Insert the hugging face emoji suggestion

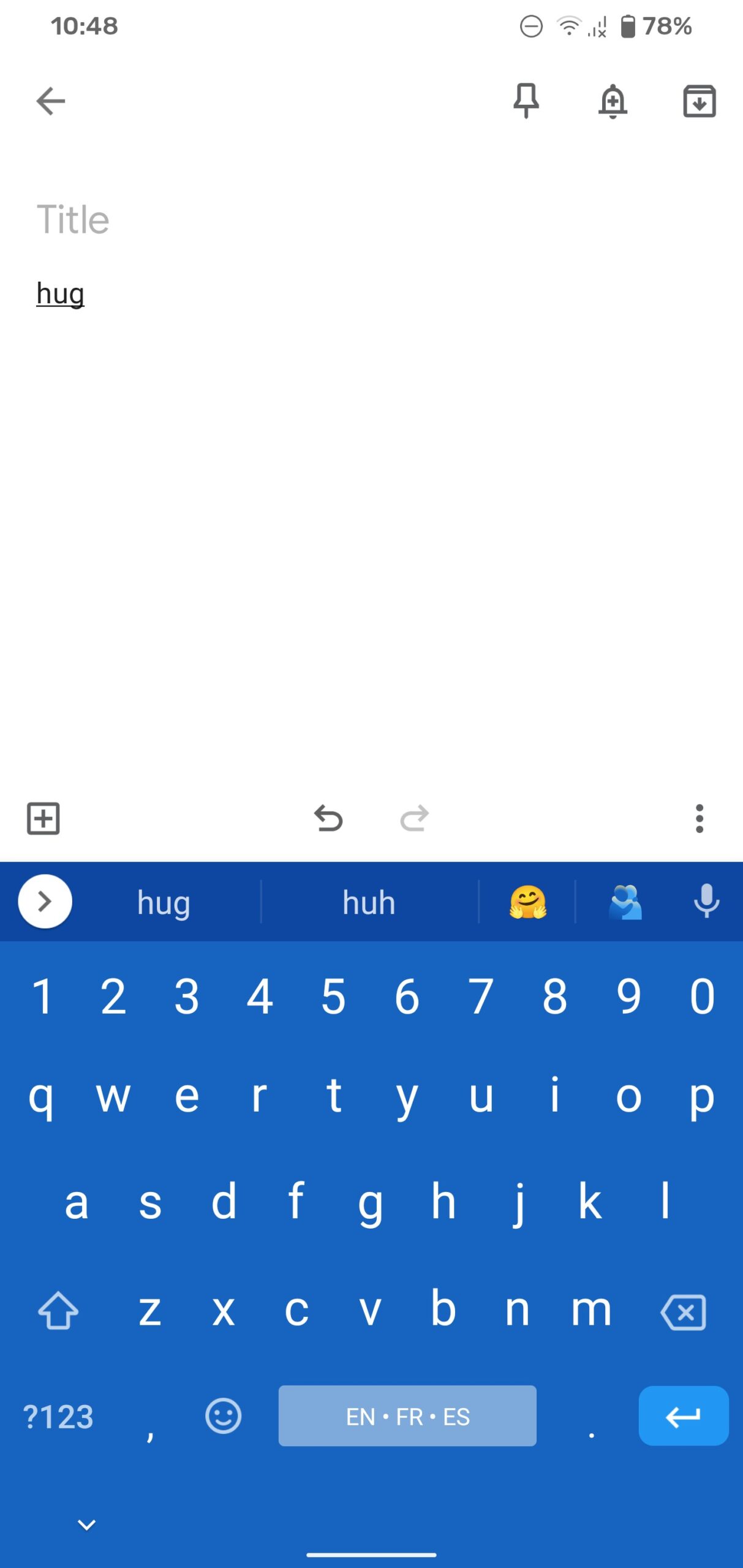(527, 902)
